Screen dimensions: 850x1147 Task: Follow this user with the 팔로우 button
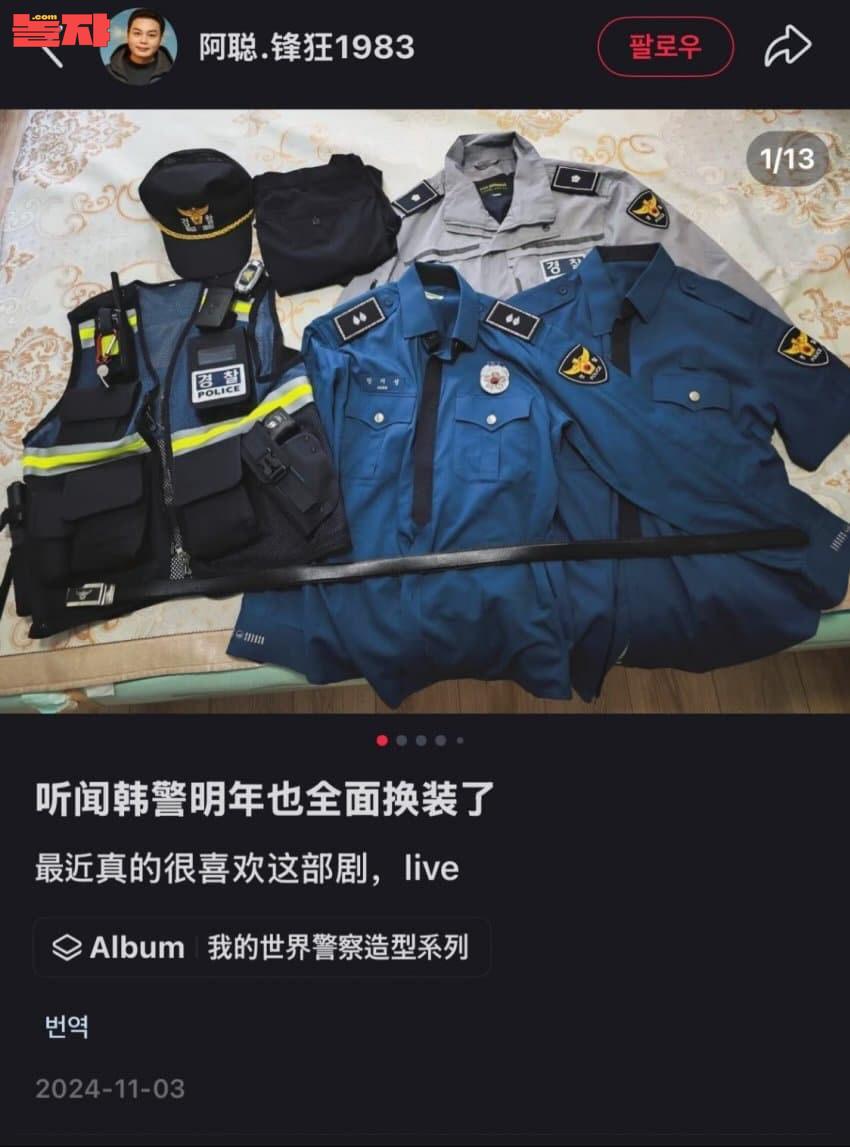point(665,47)
